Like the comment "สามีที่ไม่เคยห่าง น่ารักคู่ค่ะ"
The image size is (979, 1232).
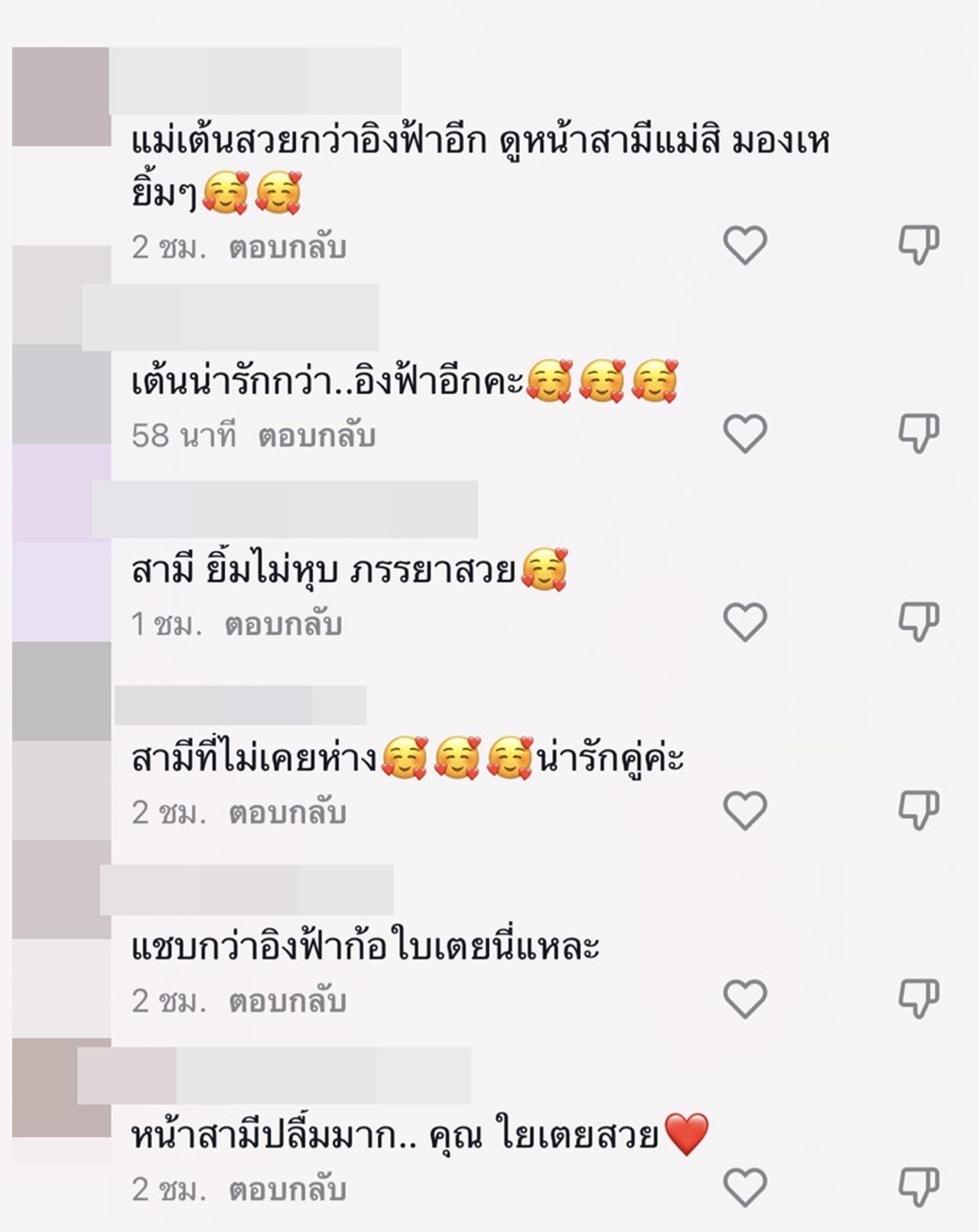coord(745,810)
